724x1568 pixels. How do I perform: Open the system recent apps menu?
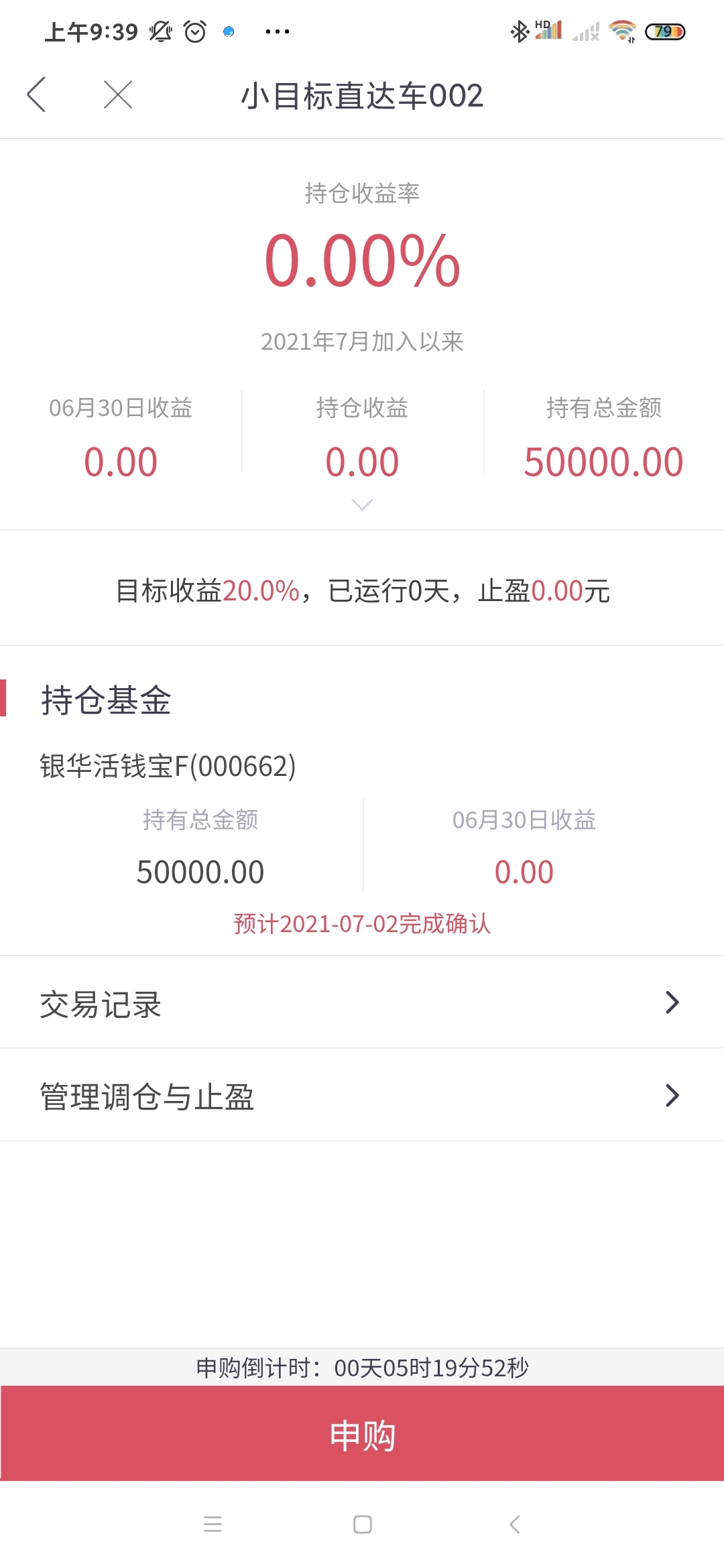pyautogui.click(x=213, y=1524)
